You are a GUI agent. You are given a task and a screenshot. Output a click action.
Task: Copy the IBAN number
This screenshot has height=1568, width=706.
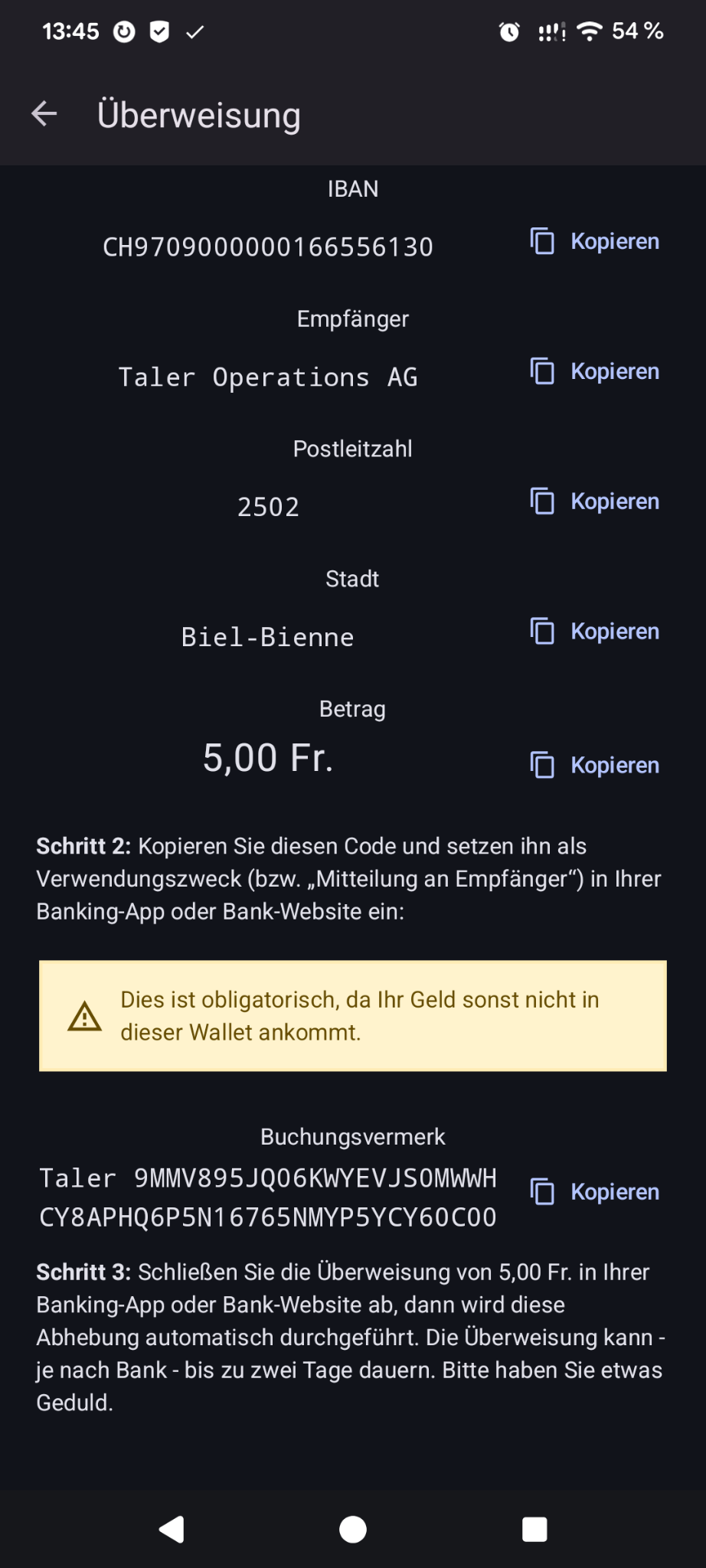pos(595,241)
